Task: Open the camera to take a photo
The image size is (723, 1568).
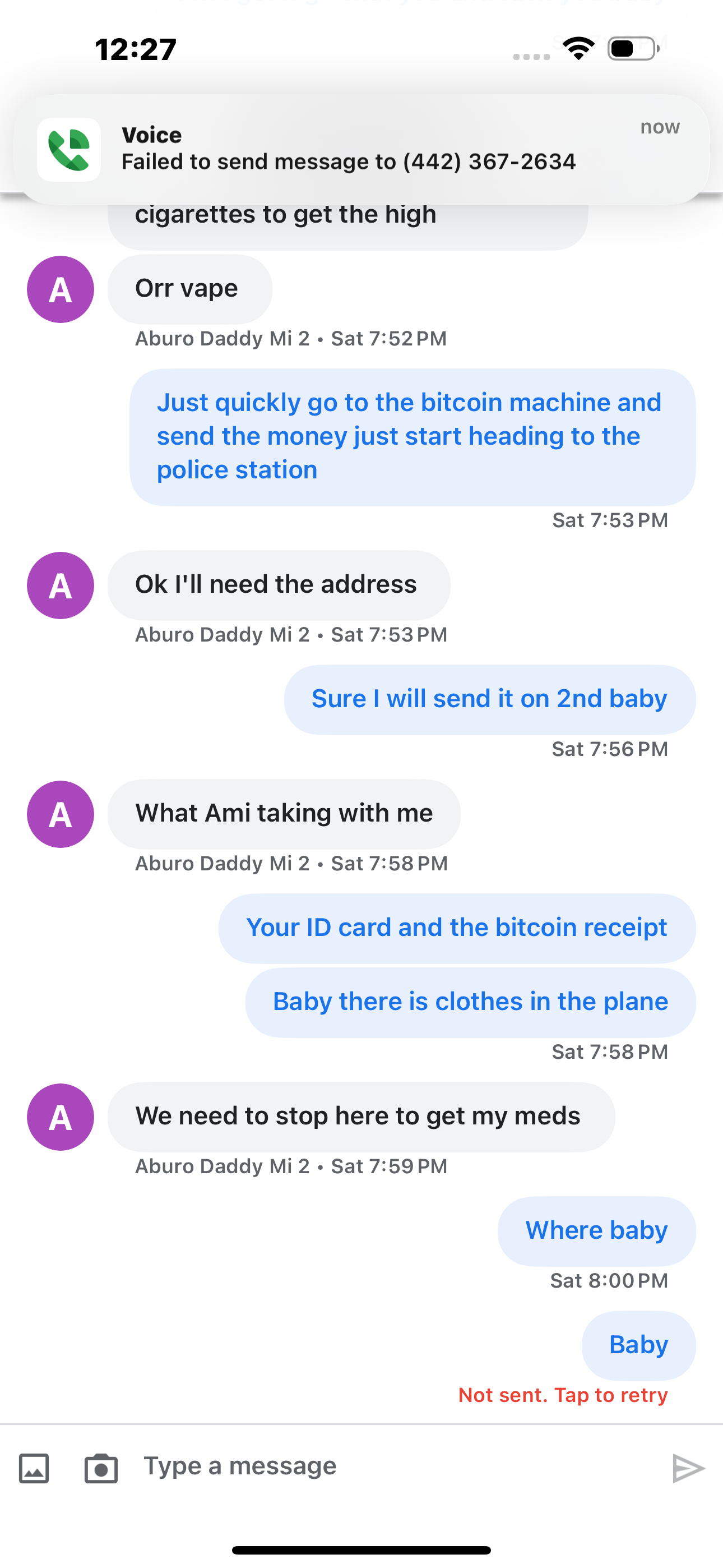Action: (x=101, y=1468)
